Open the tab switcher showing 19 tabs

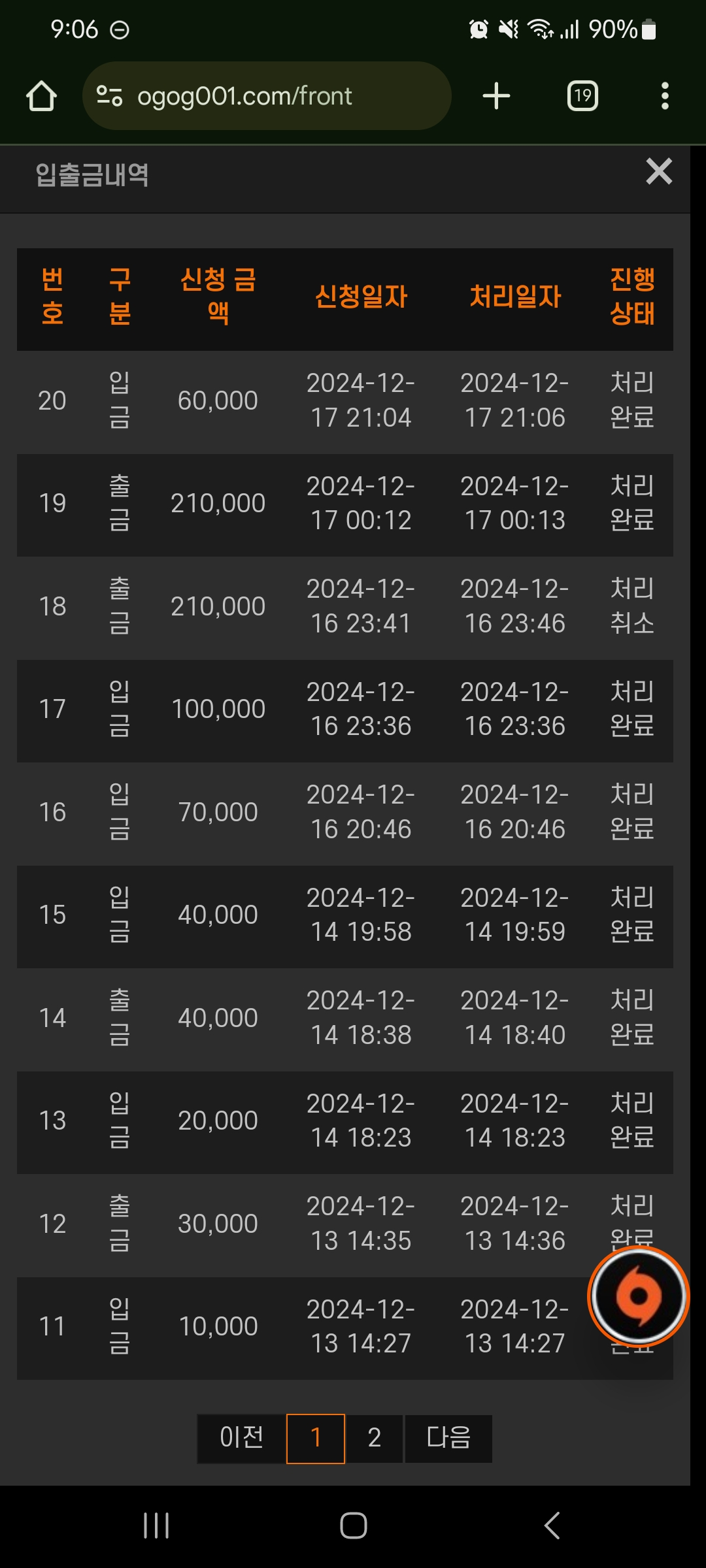(x=582, y=96)
